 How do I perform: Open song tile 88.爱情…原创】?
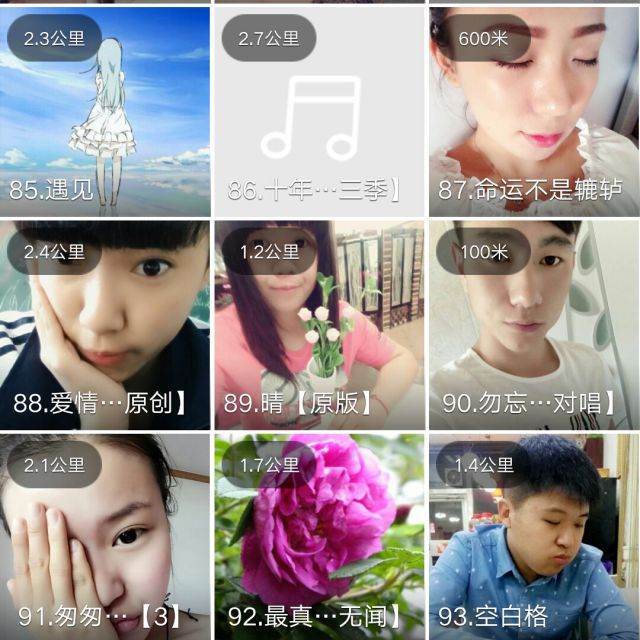click(x=105, y=325)
